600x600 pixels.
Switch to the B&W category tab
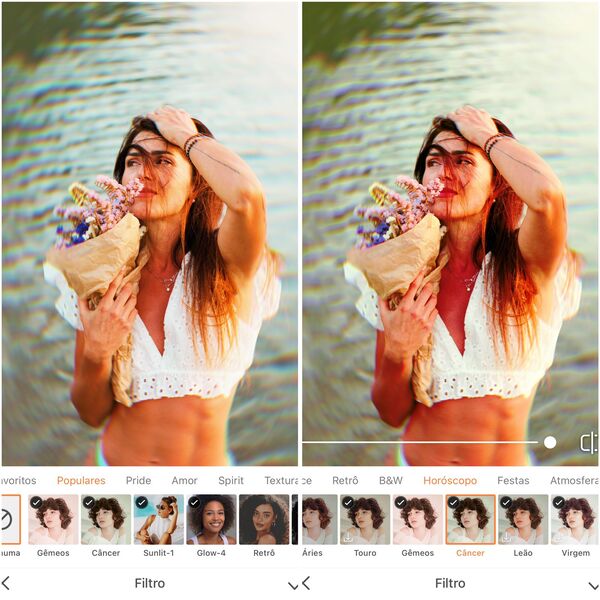tap(390, 481)
